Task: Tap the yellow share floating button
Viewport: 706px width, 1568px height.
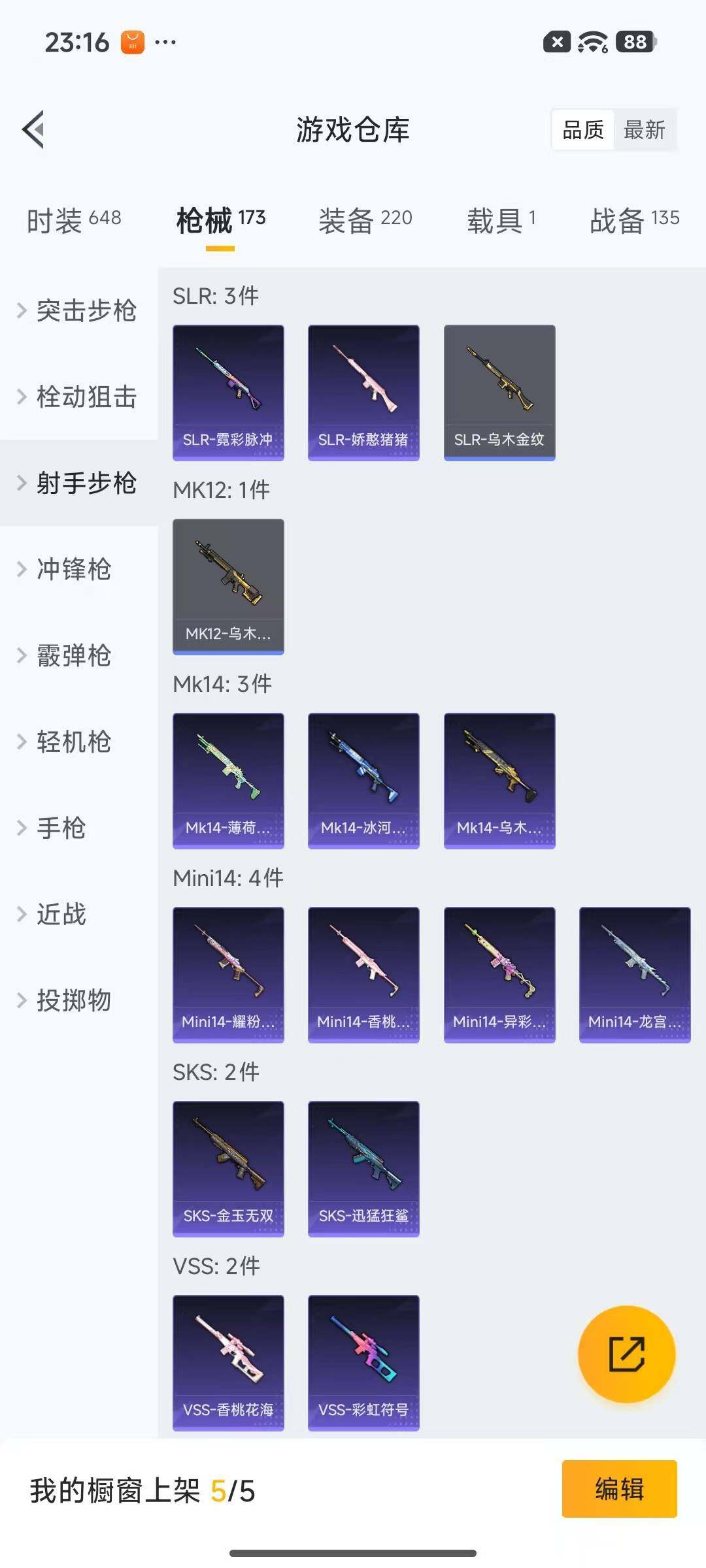Action: click(626, 1354)
